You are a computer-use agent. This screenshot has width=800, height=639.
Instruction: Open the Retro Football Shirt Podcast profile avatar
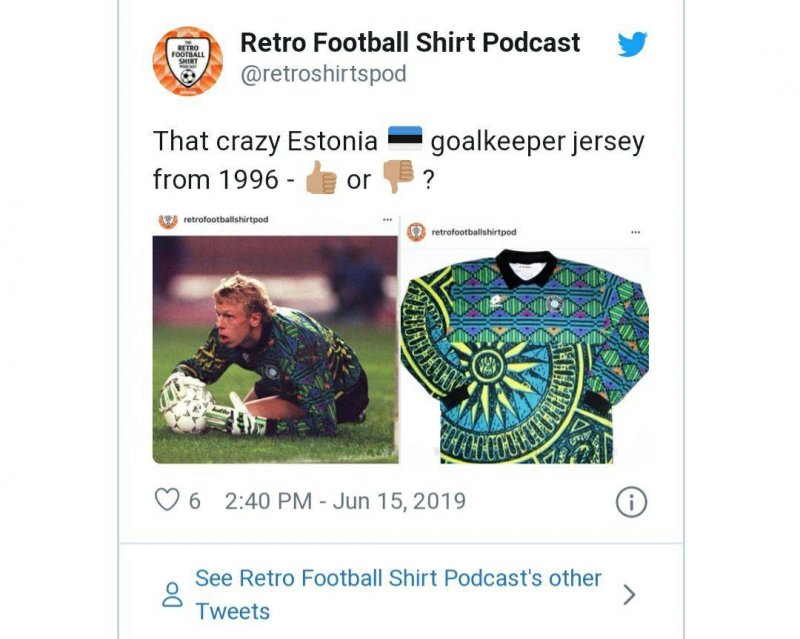[x=188, y=61]
